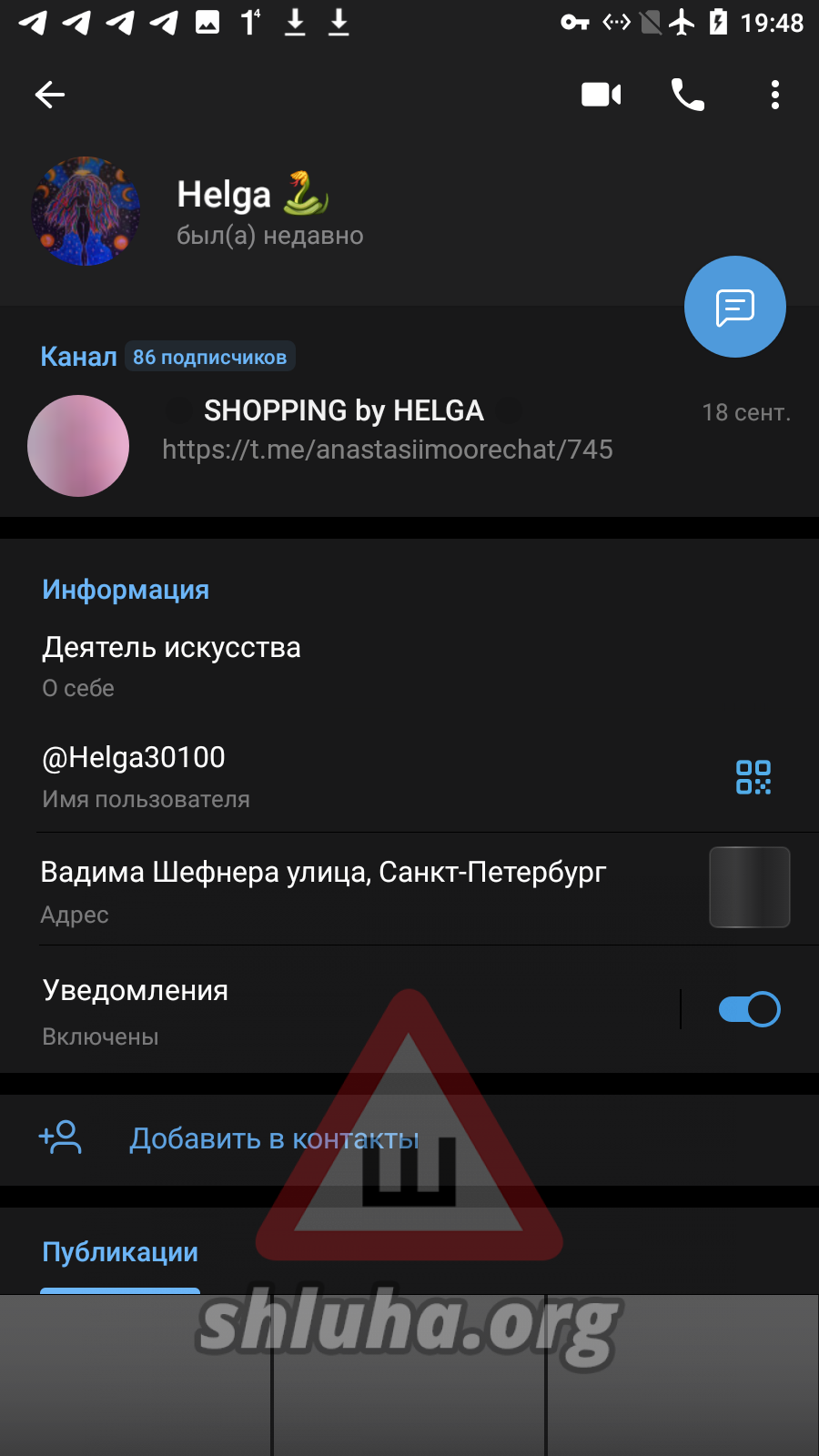Show QR code for the username
The height and width of the screenshot is (1456, 819).
coord(753,777)
